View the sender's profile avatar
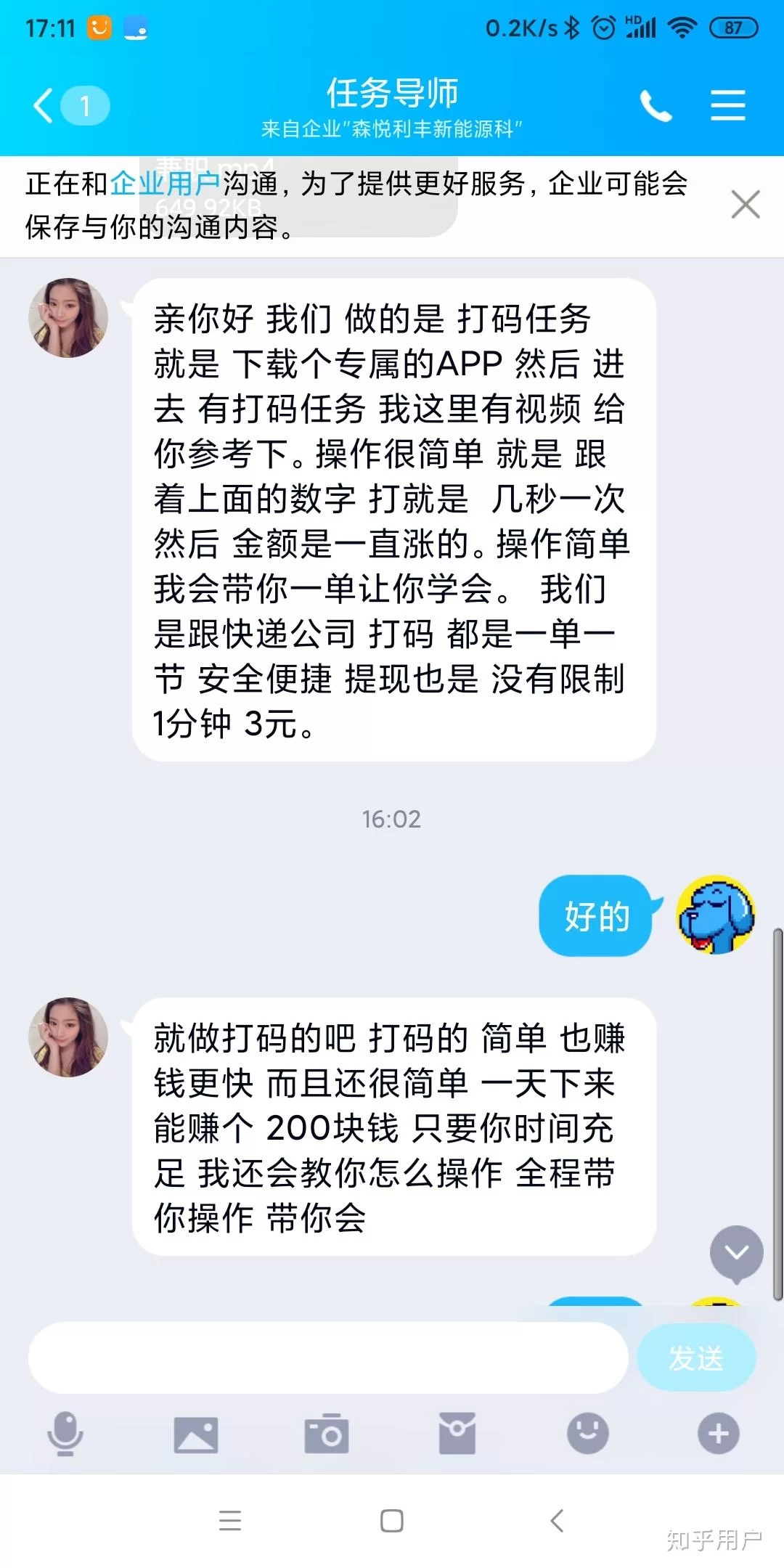 (x=68, y=317)
